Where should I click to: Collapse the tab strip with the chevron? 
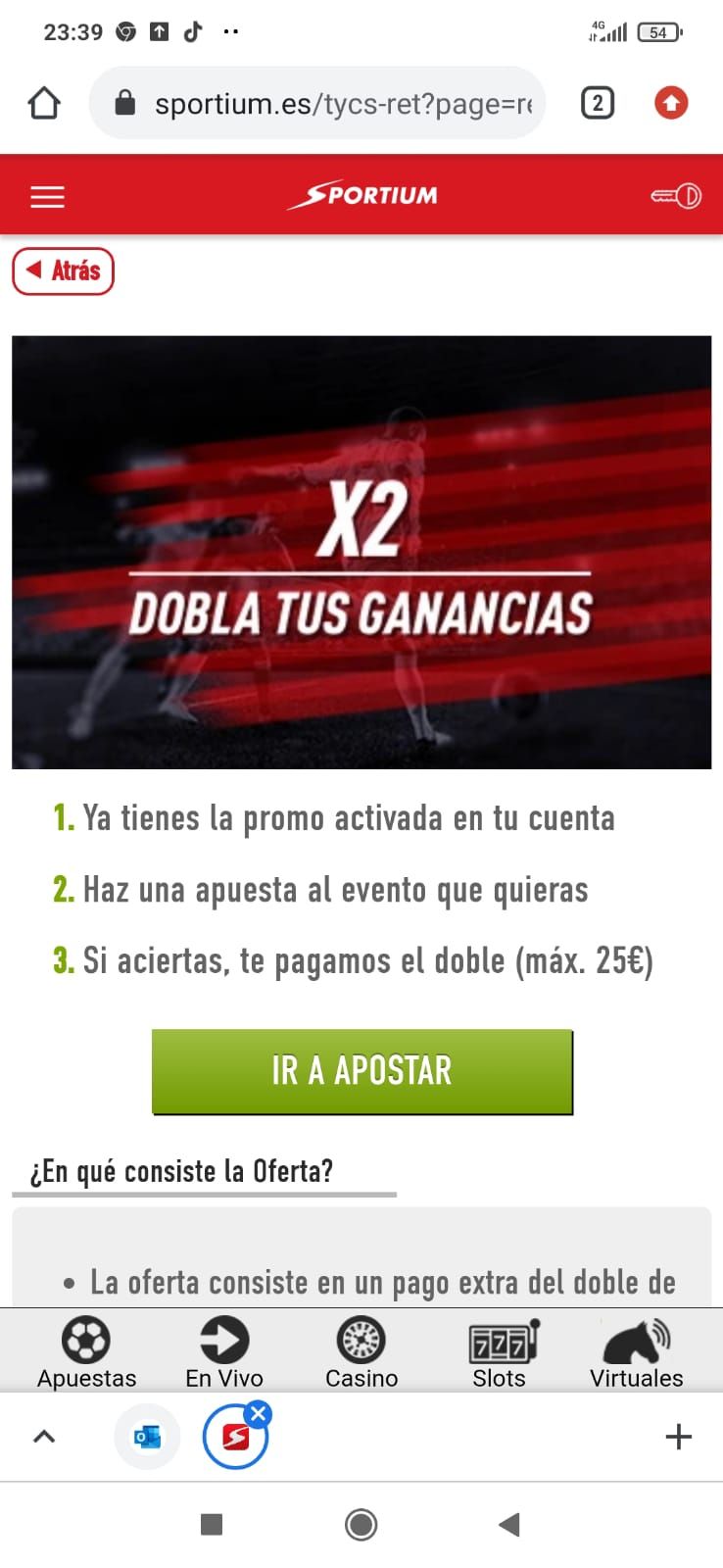[44, 1438]
